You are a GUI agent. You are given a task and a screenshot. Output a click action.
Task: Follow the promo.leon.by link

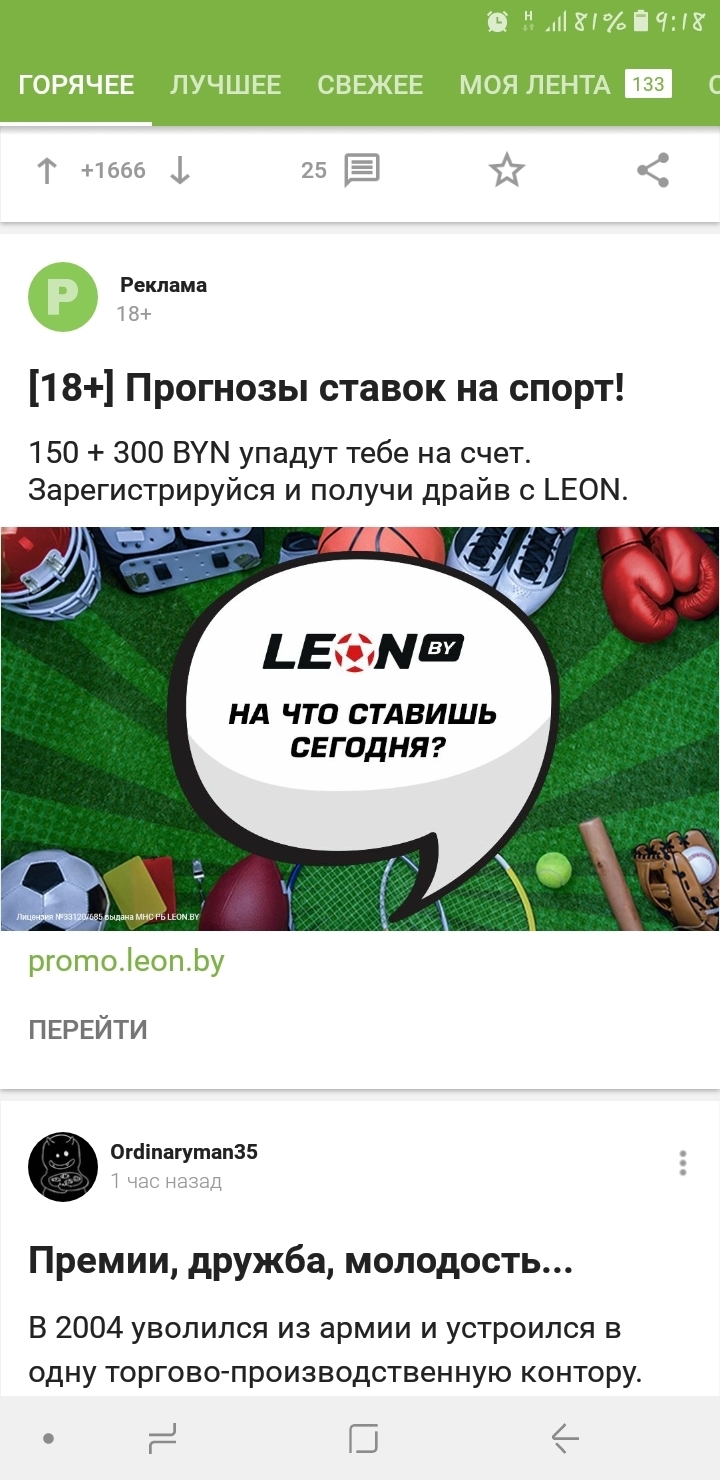click(x=126, y=961)
